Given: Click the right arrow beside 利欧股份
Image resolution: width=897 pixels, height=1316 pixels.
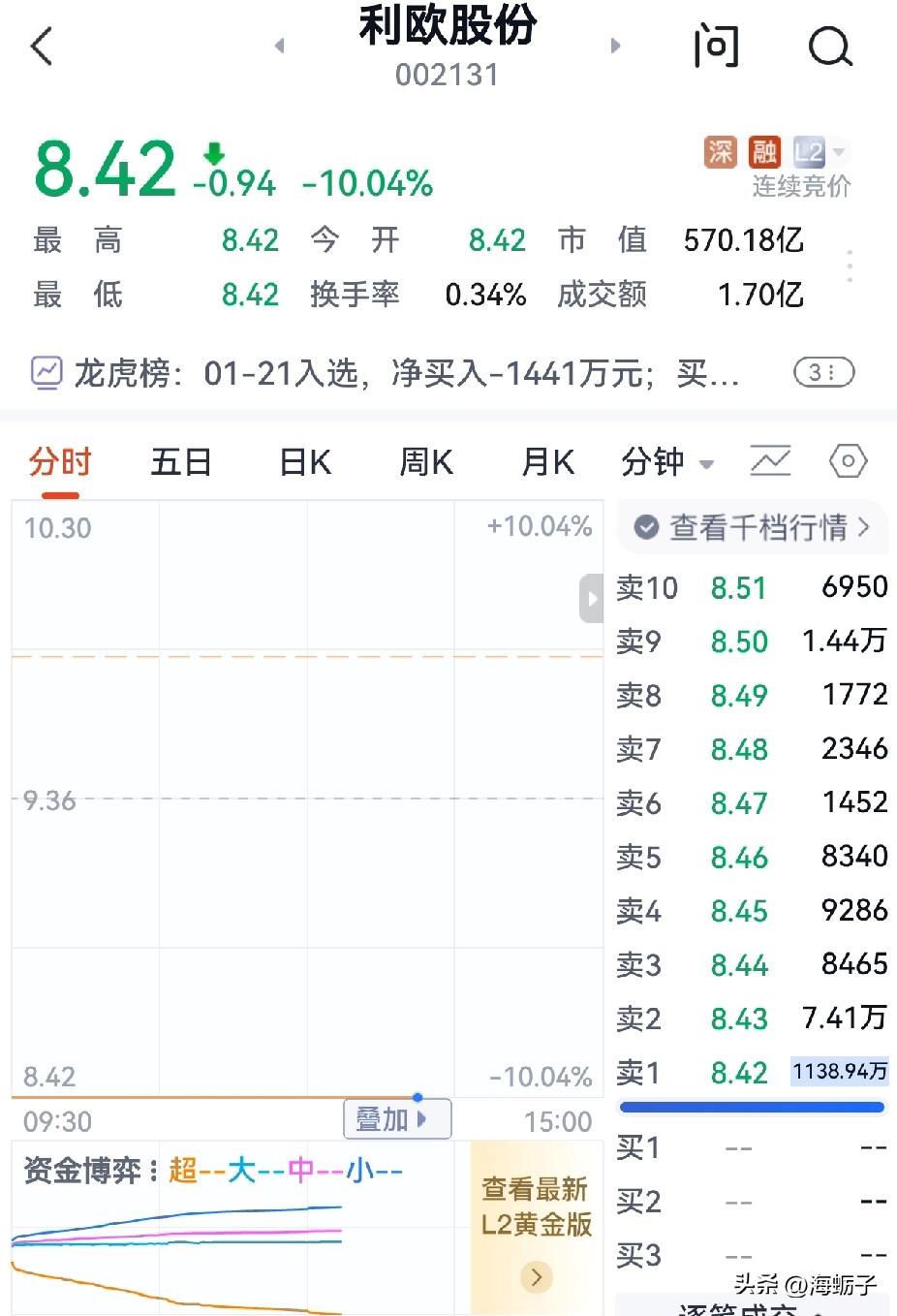Looking at the screenshot, I should tap(617, 46).
